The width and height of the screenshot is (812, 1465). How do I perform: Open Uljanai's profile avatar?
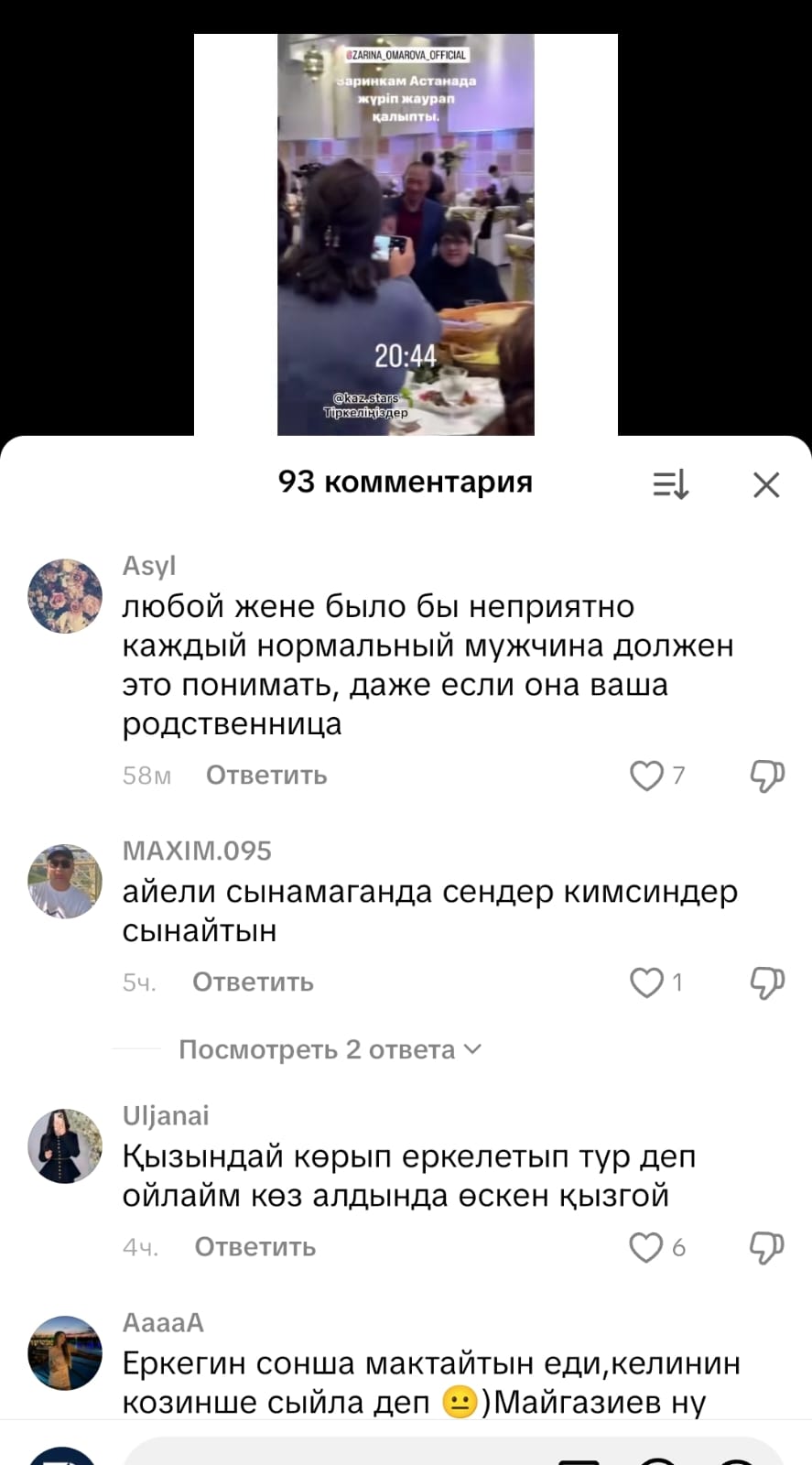click(x=65, y=1145)
